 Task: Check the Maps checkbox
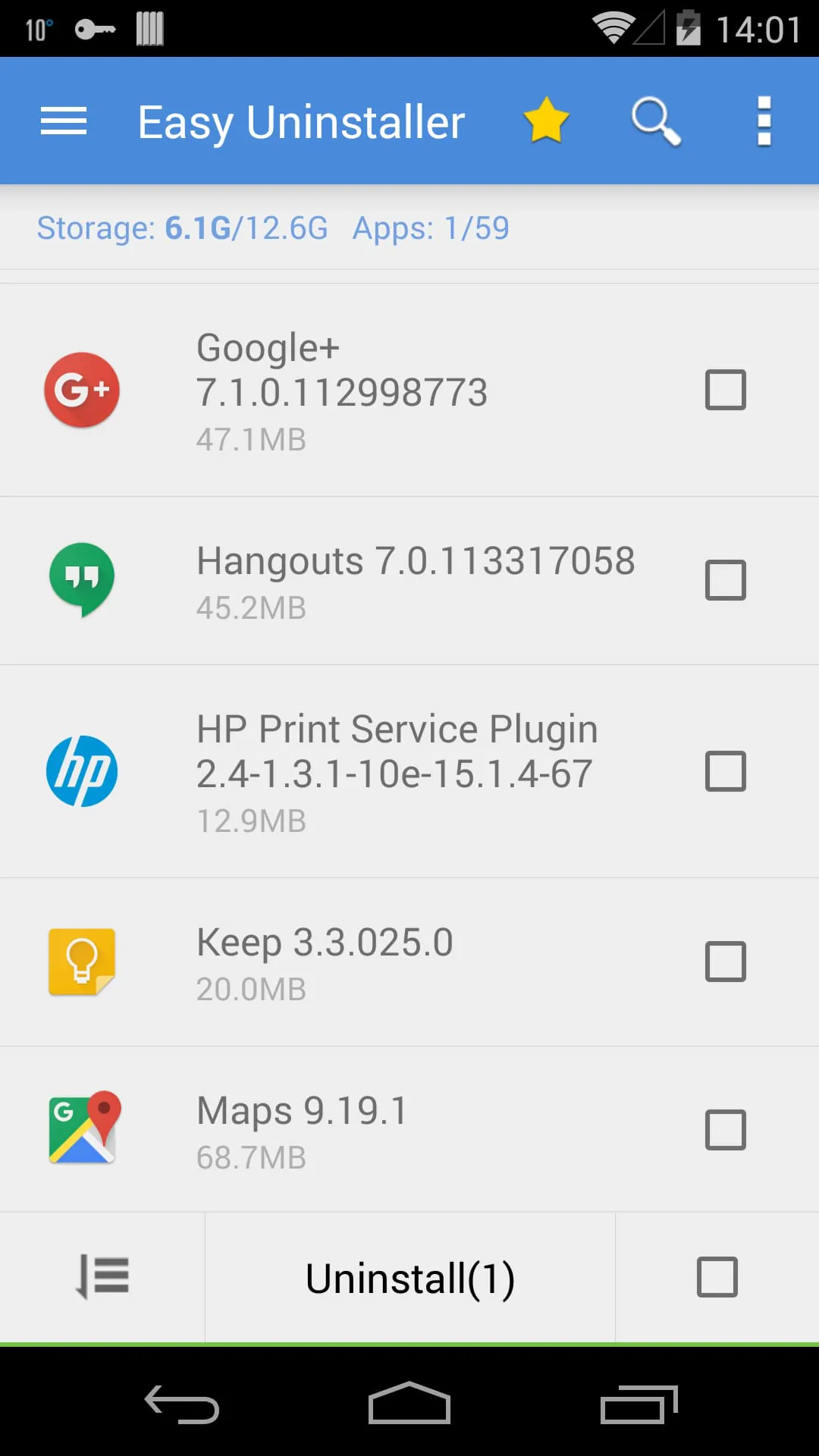(x=725, y=1130)
